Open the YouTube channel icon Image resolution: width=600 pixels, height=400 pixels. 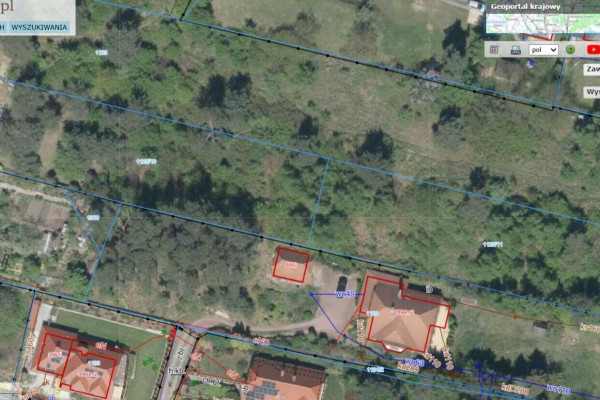593,49
